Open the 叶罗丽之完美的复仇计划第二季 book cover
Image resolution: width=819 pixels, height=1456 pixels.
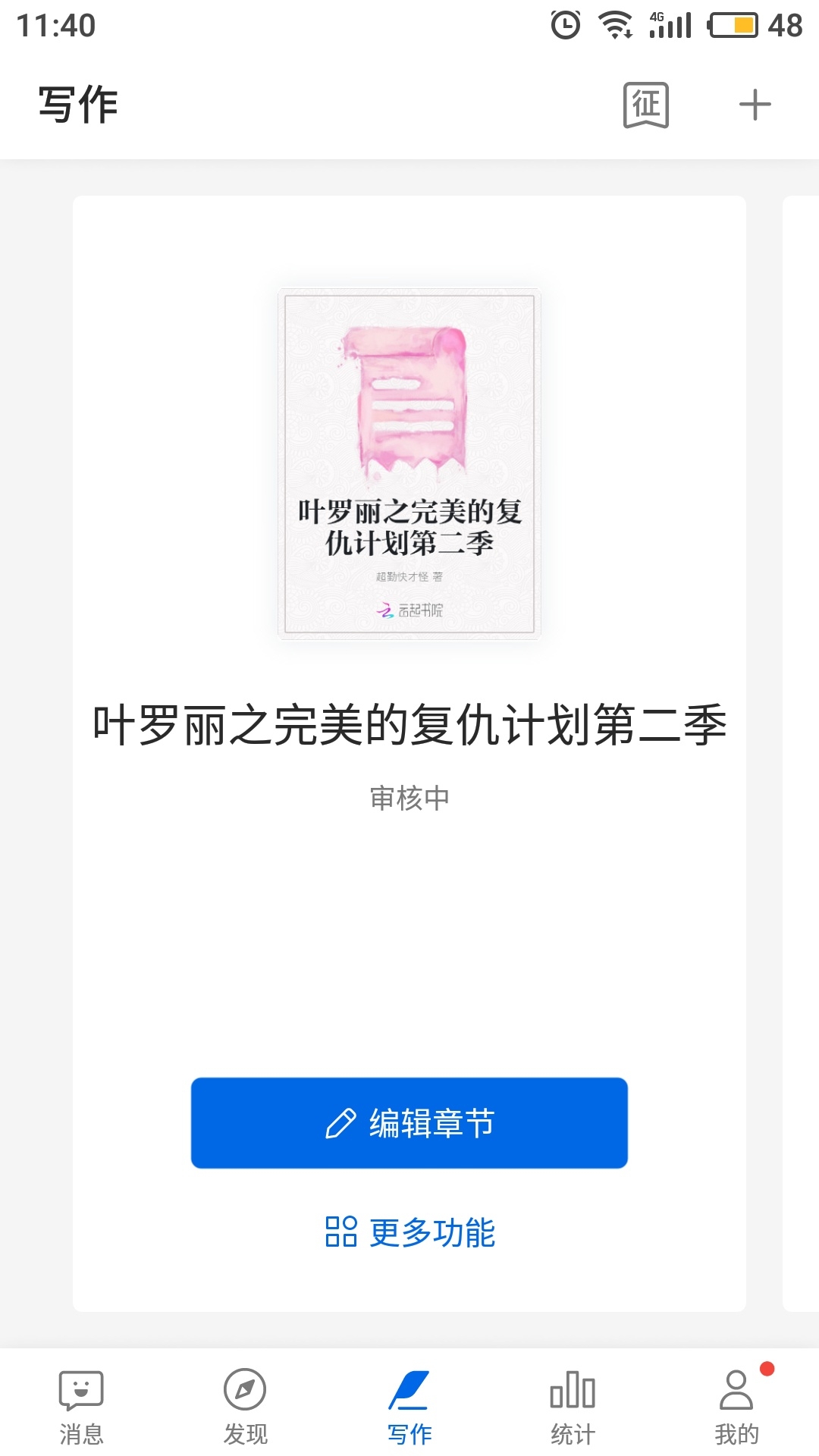pyautogui.click(x=409, y=463)
